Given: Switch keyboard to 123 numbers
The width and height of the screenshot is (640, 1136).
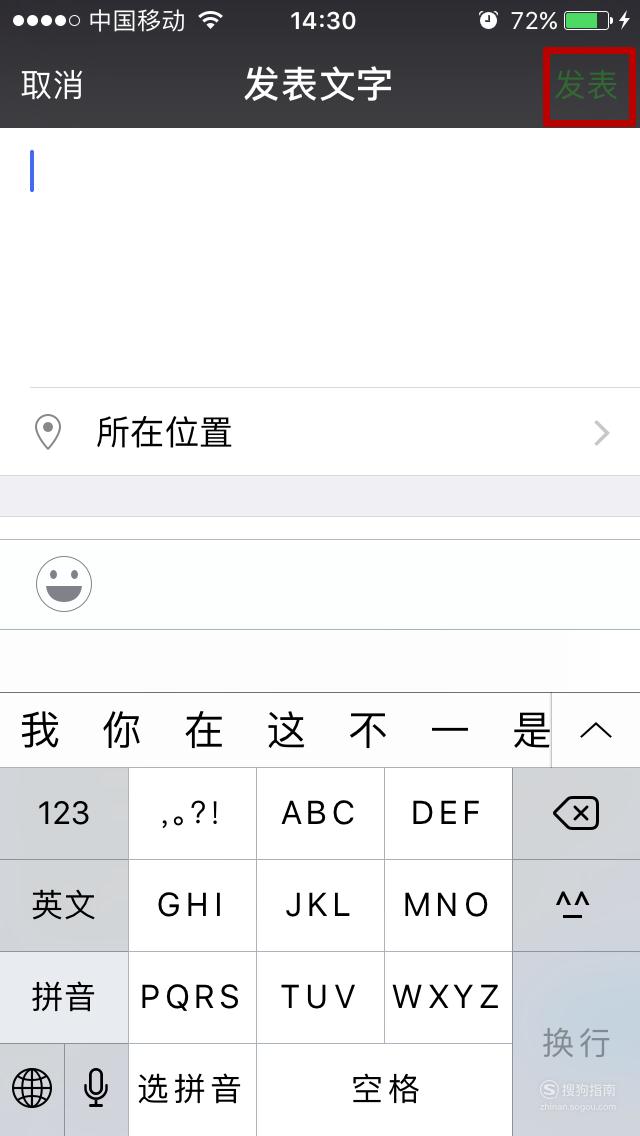Looking at the screenshot, I should 64,814.
